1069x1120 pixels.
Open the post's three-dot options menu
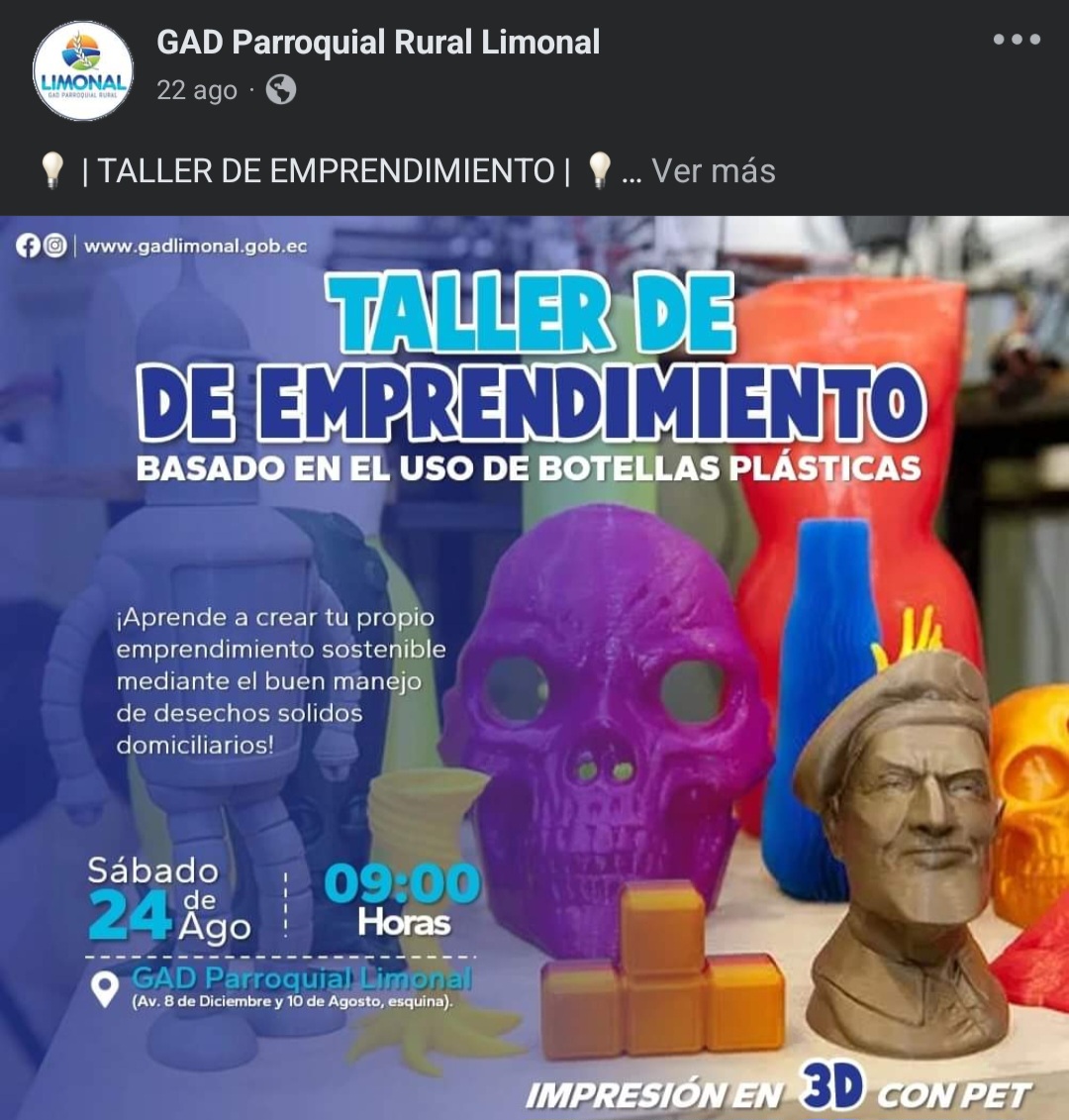click(1017, 40)
